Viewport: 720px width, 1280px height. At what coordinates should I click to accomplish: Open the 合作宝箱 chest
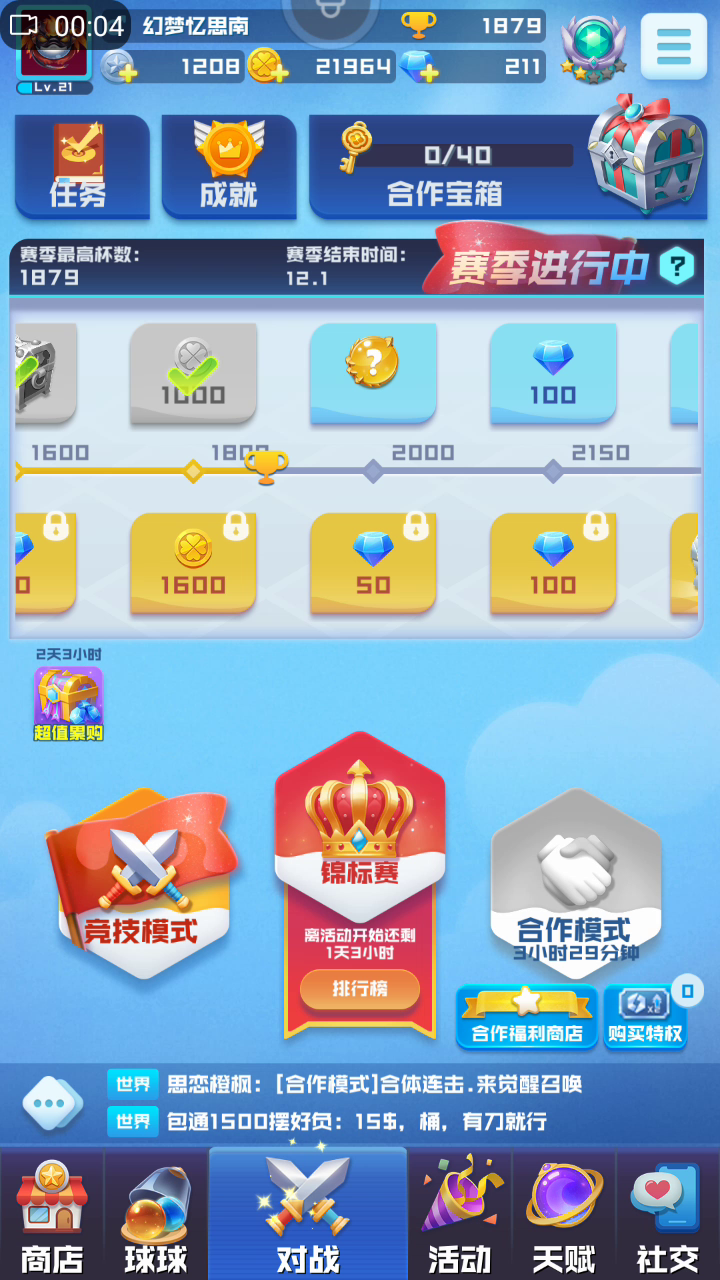coord(508,167)
